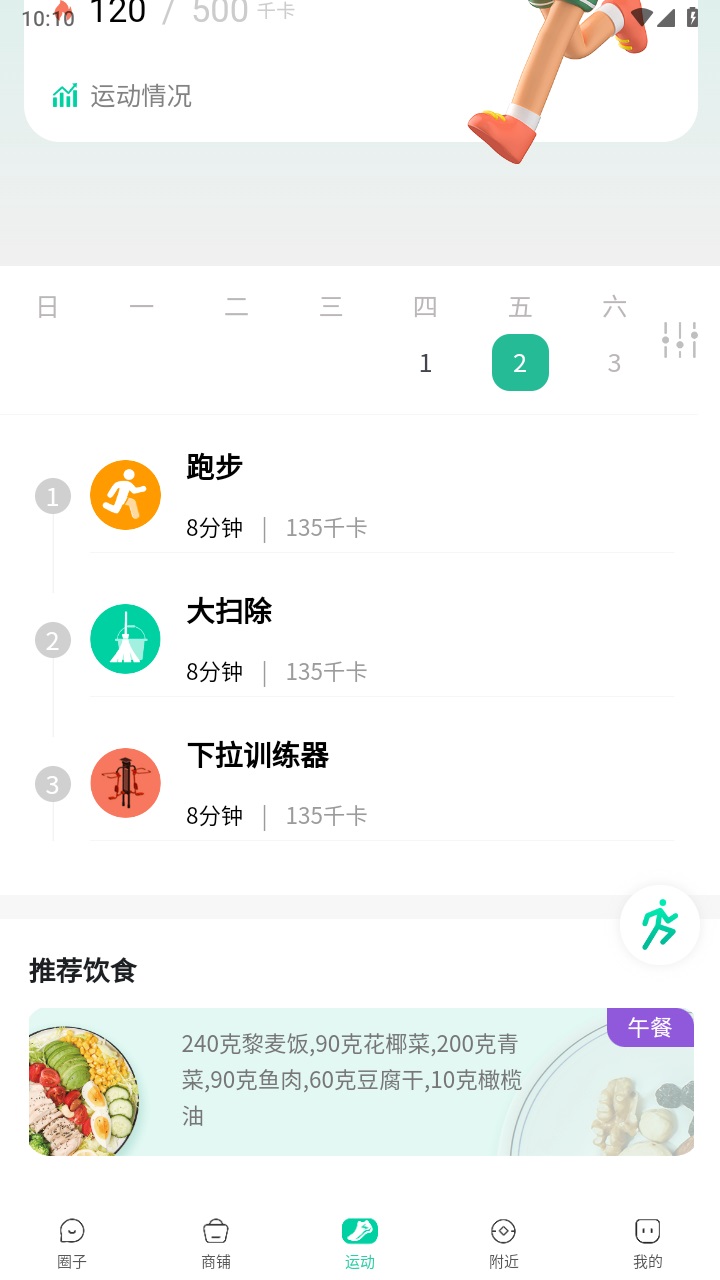Open 我的 profile tab icon
Image resolution: width=720 pixels, height=1280 pixels.
(x=647, y=1230)
